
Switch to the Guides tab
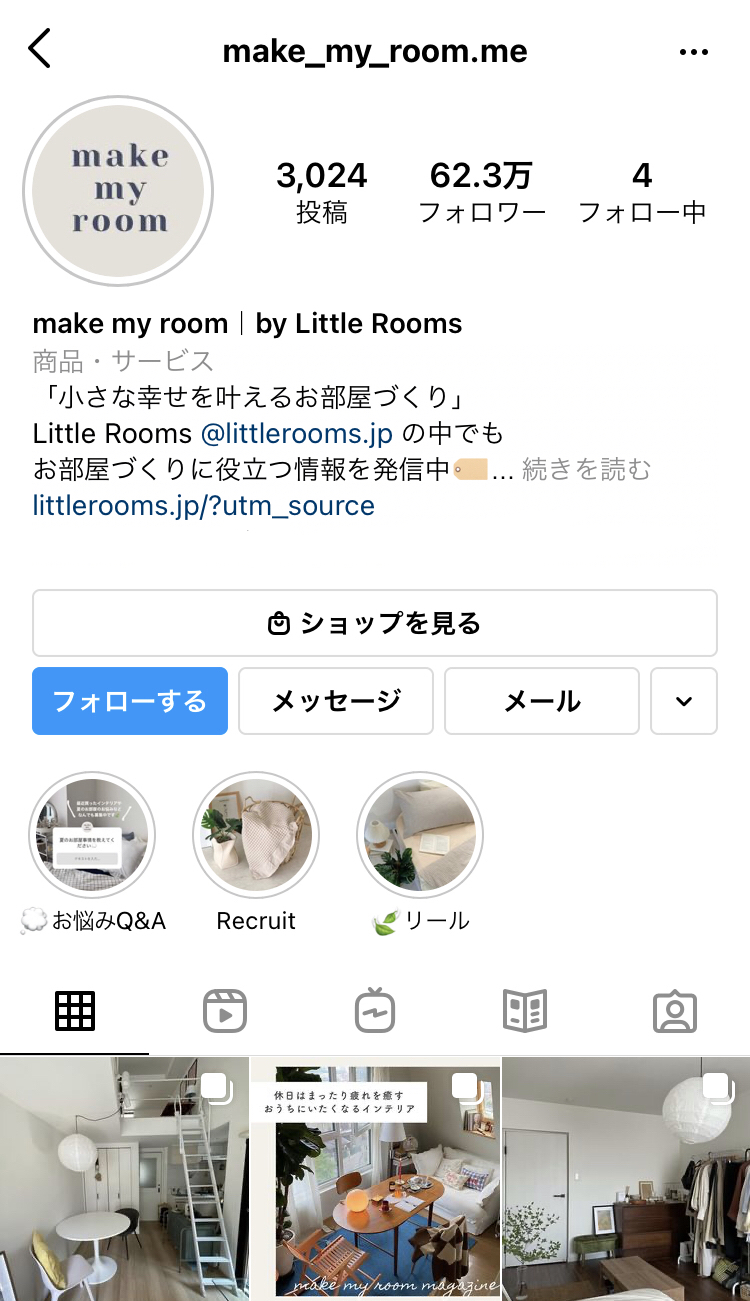pos(525,1011)
